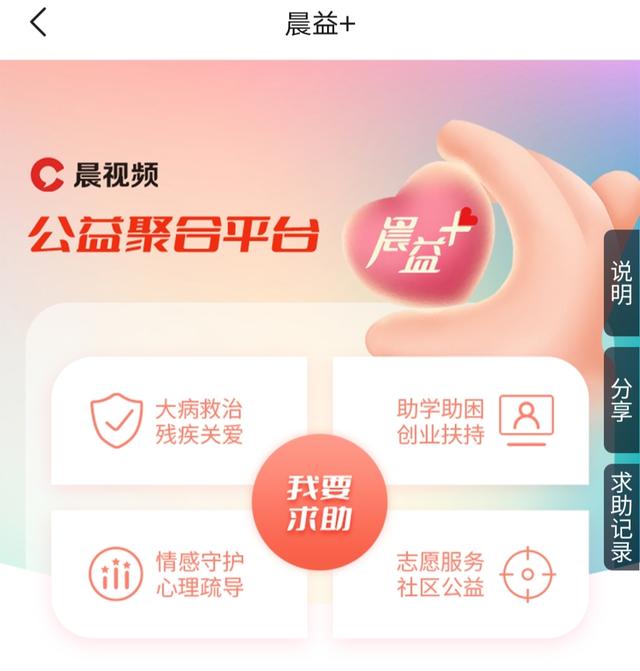Tap the 分享 side button
The width and height of the screenshot is (640, 671).
(622, 400)
